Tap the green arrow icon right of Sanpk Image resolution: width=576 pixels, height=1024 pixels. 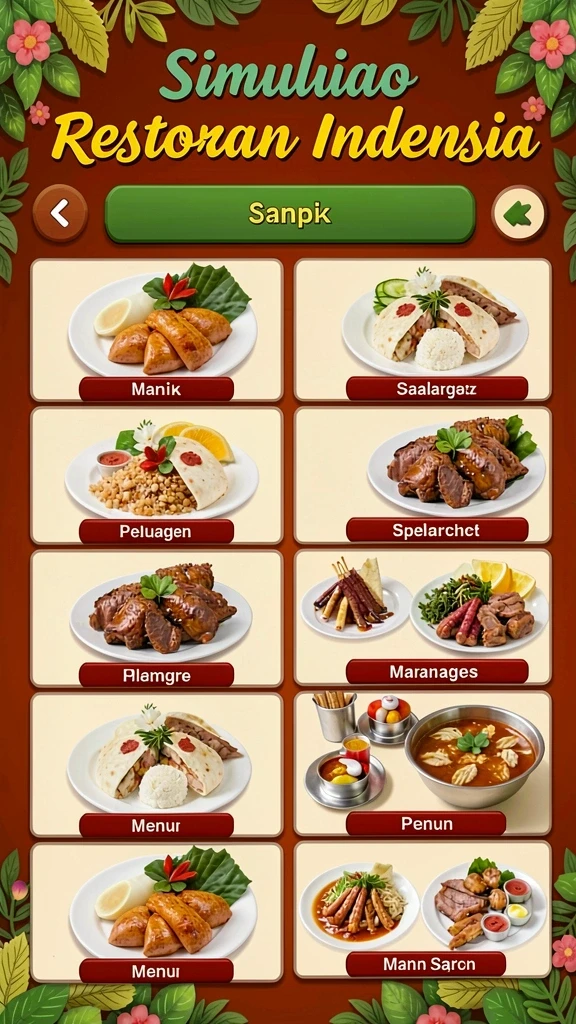point(519,214)
